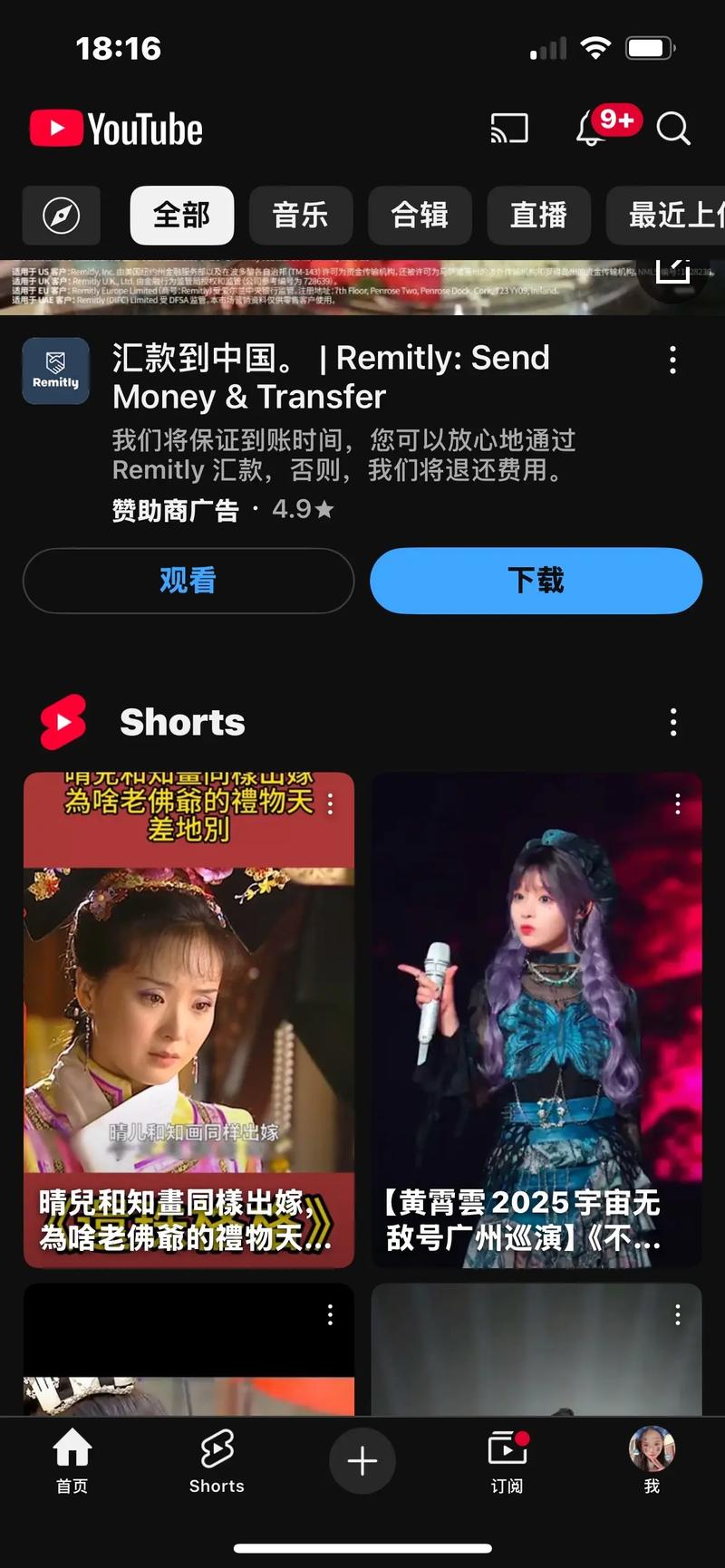Play the 黄霄雲 2025 广州巡演 short
Image resolution: width=725 pixels, height=1568 pixels.
tap(536, 1019)
